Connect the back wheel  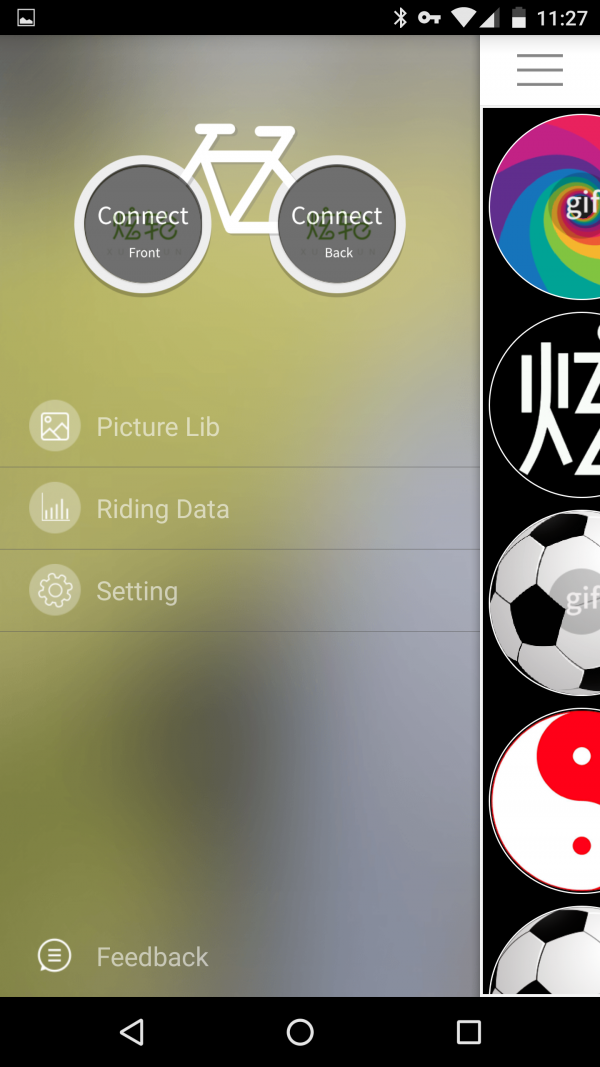(x=337, y=226)
